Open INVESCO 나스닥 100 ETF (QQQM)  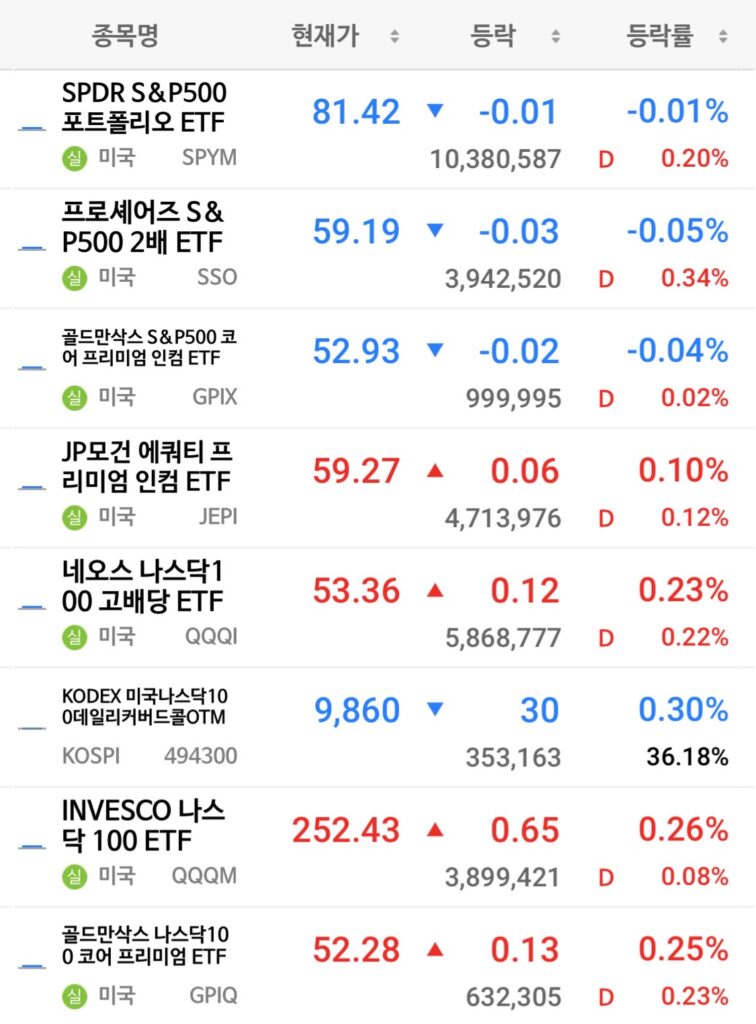point(143,826)
